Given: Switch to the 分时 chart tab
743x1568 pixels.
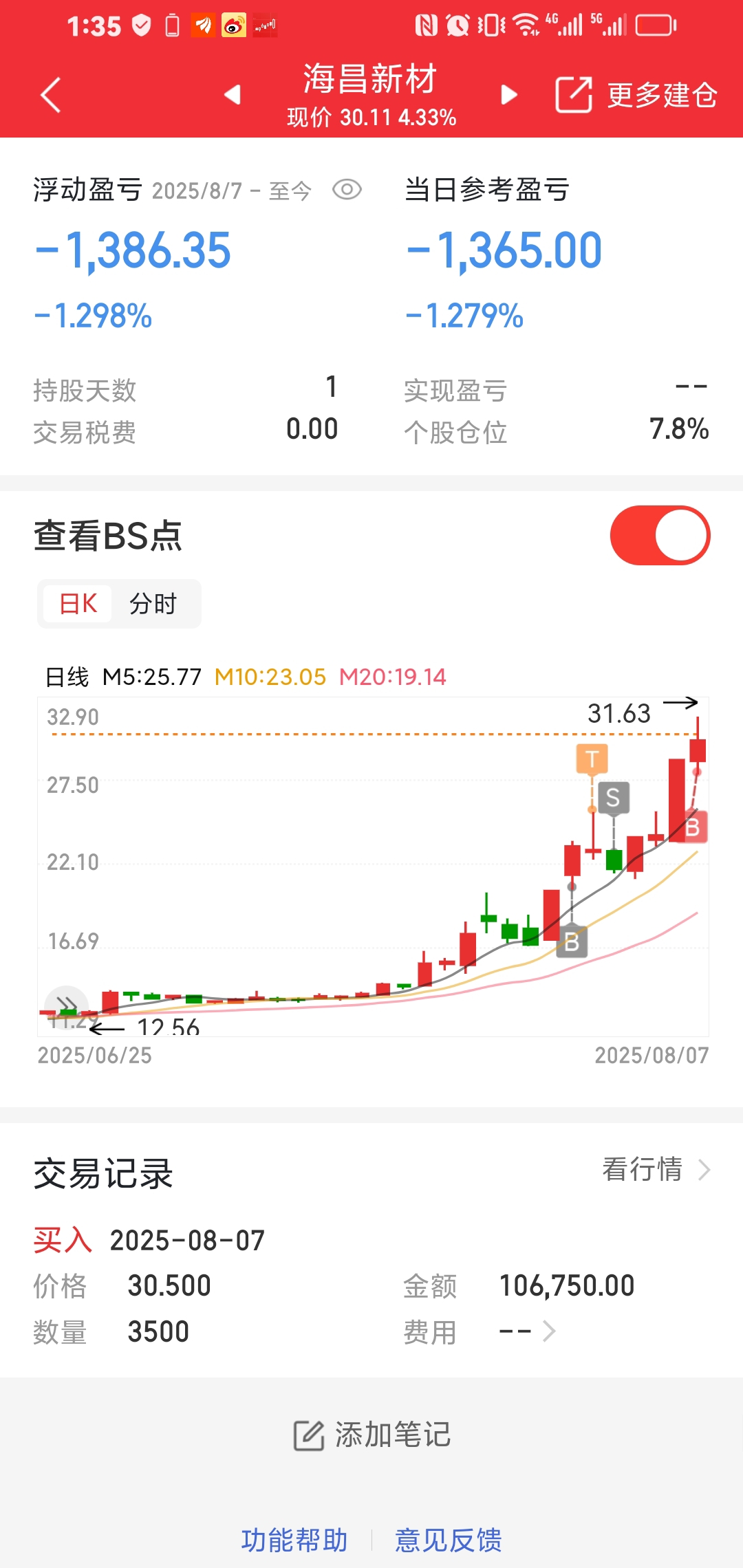Looking at the screenshot, I should click(x=153, y=604).
